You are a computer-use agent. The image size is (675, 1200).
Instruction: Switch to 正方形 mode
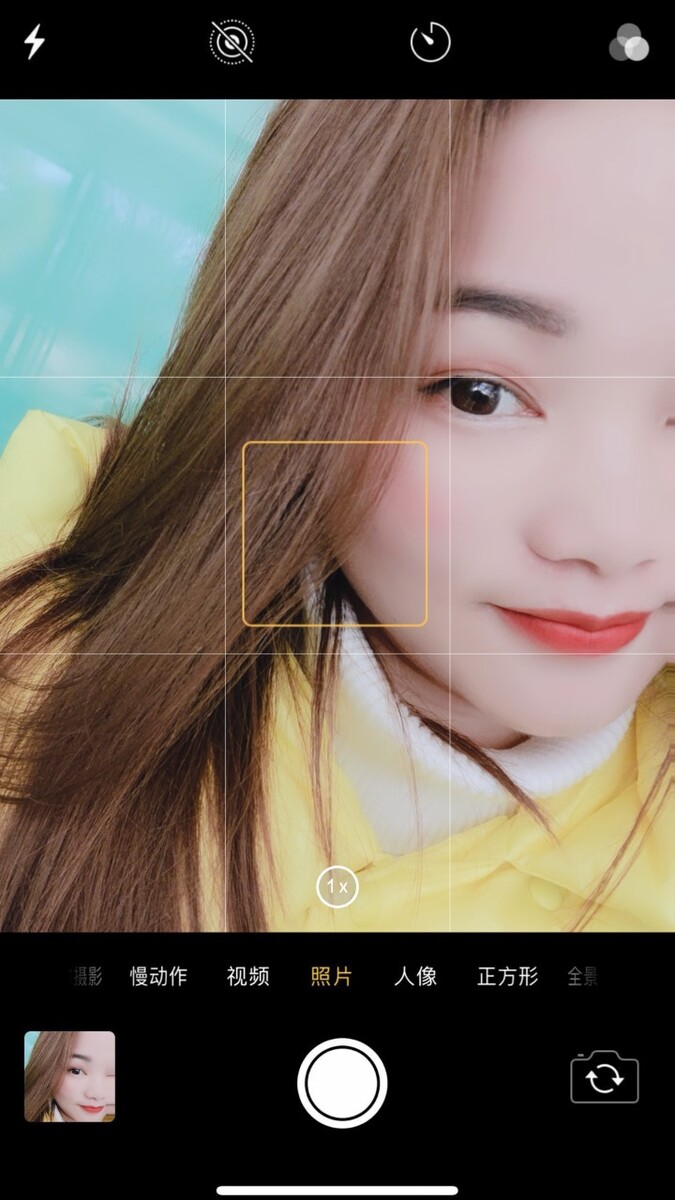pos(508,977)
